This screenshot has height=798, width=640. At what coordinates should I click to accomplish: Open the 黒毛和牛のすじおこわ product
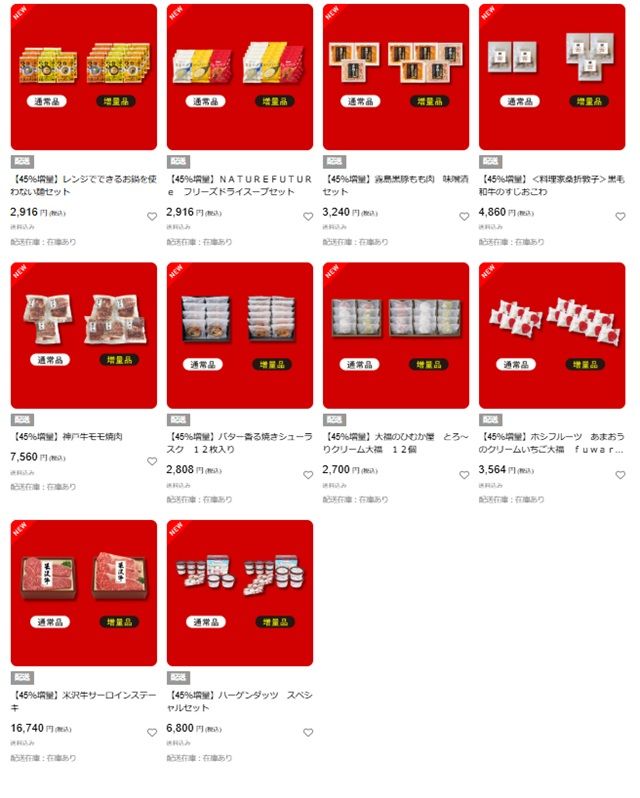point(552,77)
